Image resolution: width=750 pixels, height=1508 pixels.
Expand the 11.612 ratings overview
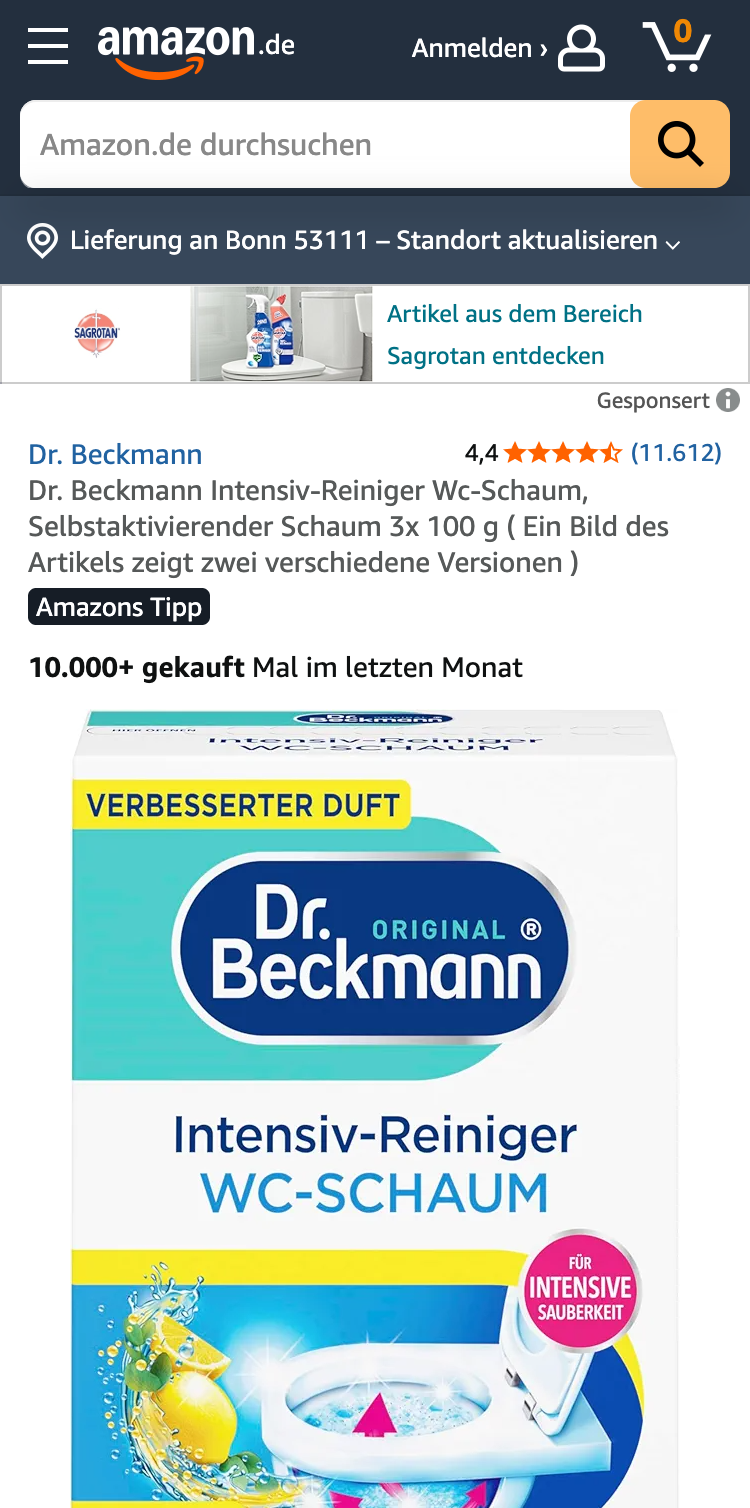(x=676, y=452)
